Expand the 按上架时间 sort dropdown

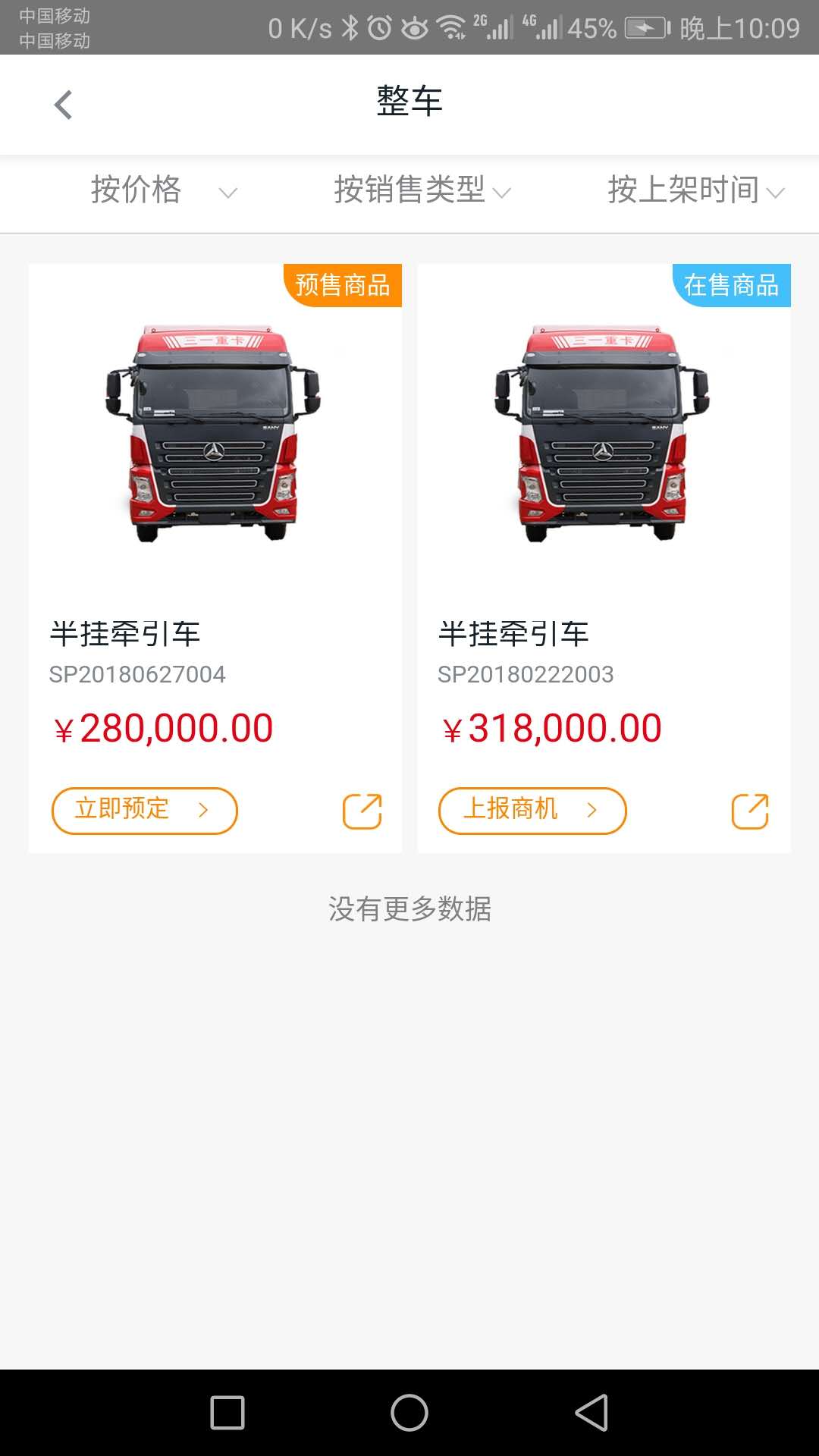coord(695,190)
